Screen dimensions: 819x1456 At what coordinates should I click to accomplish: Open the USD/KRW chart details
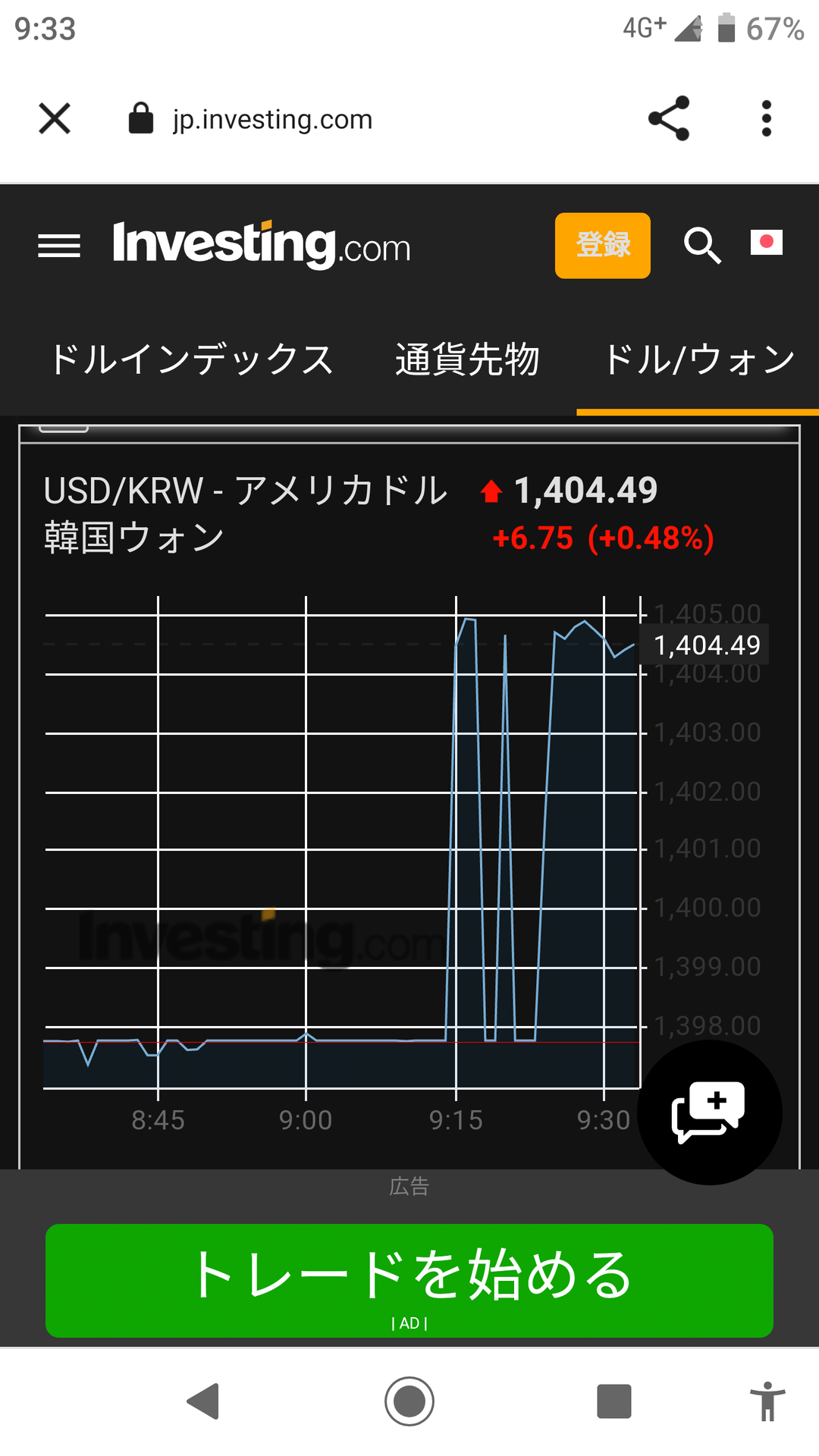coord(341,842)
